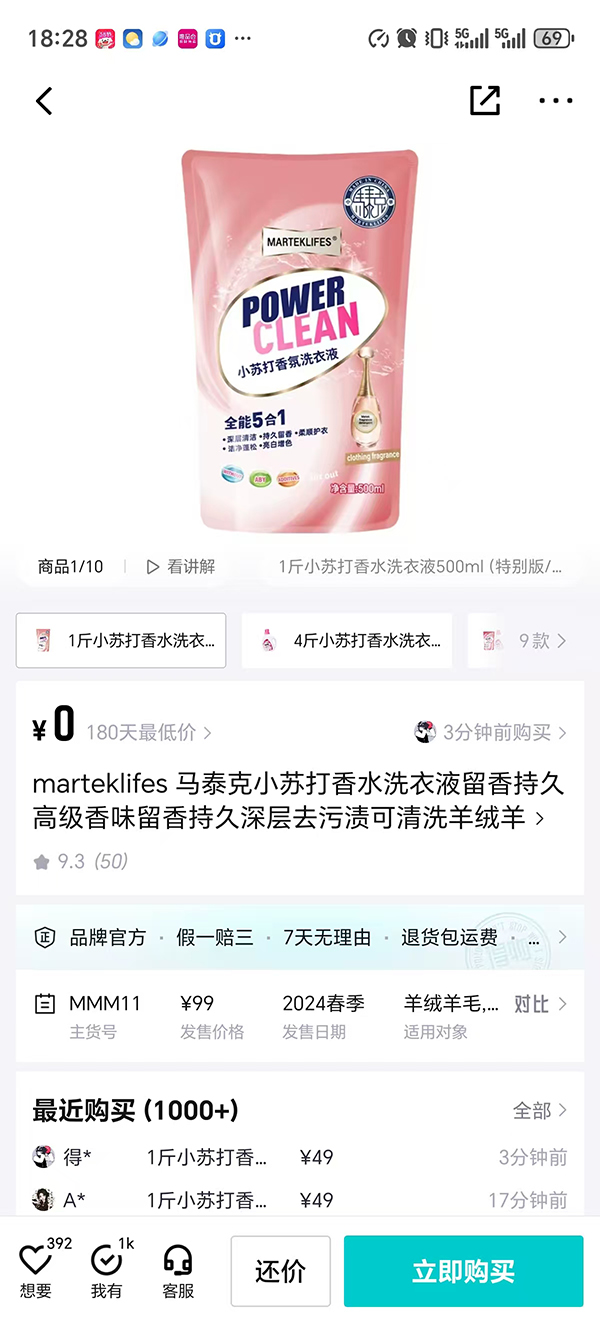
Task: Open the main product image
Action: tap(300, 340)
